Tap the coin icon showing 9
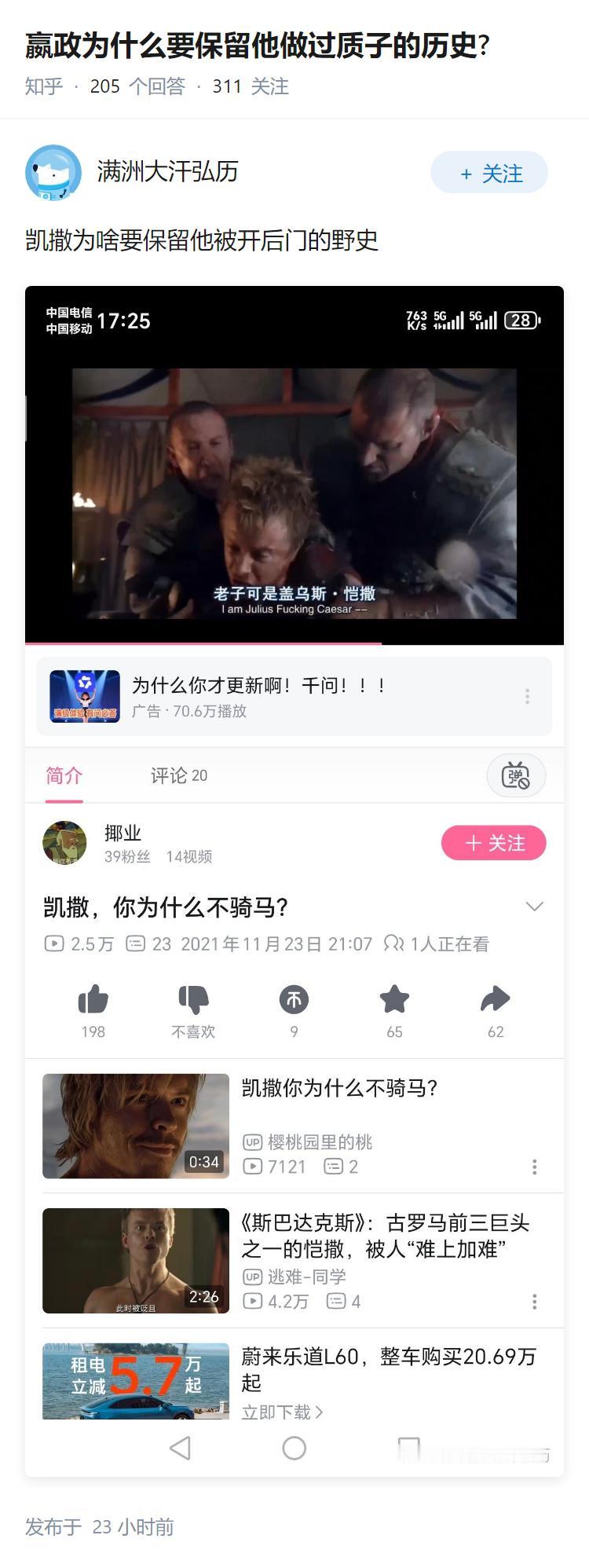589x1568 pixels. click(293, 999)
